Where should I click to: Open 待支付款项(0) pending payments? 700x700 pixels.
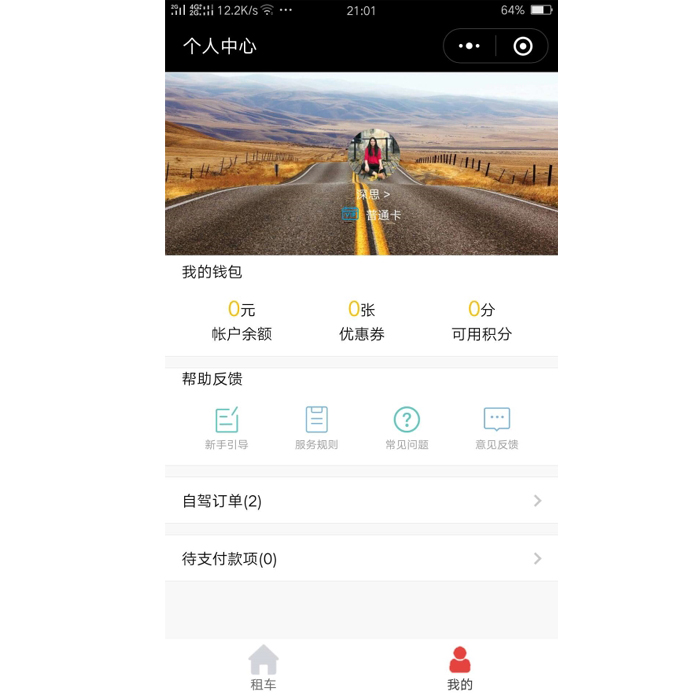(361, 559)
